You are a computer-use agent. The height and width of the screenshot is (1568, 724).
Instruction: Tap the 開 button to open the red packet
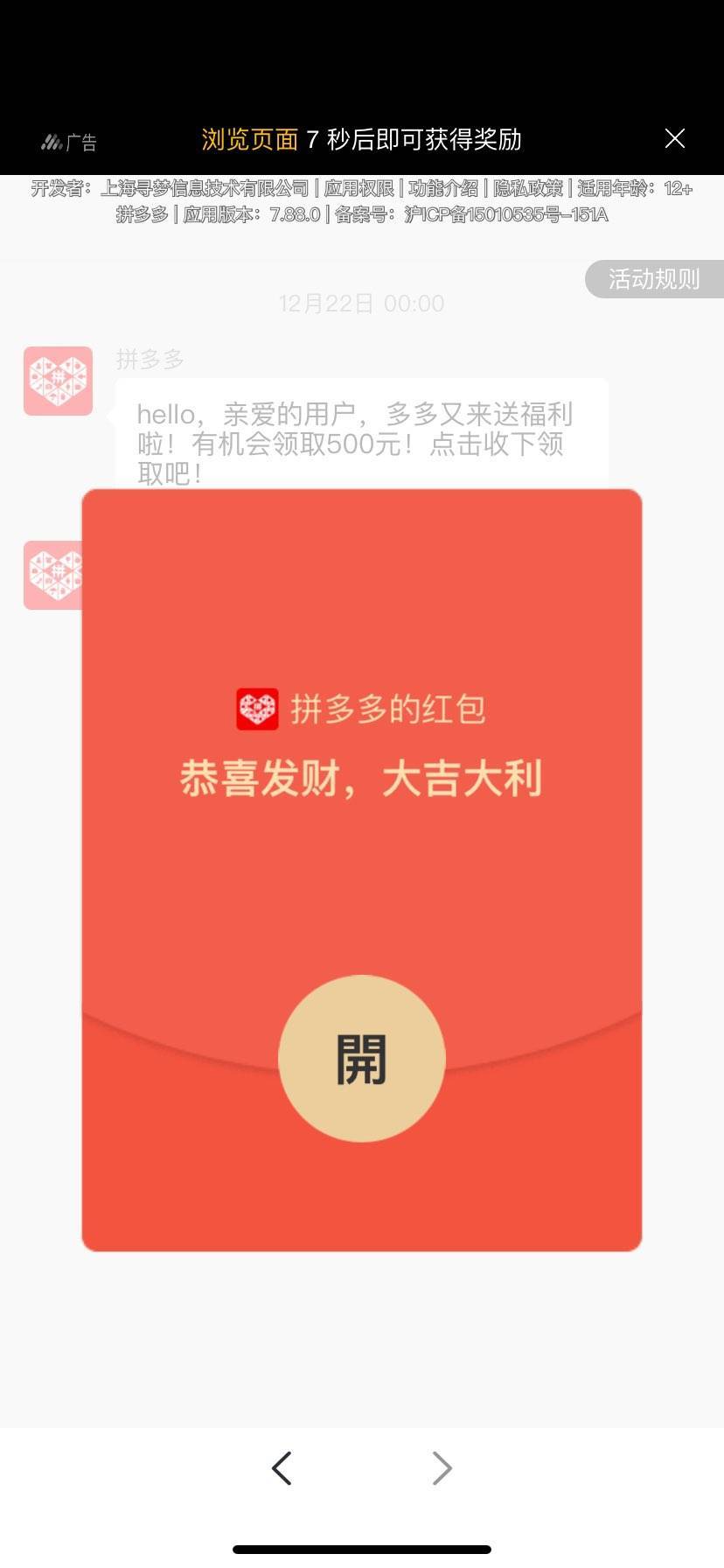tap(362, 1059)
